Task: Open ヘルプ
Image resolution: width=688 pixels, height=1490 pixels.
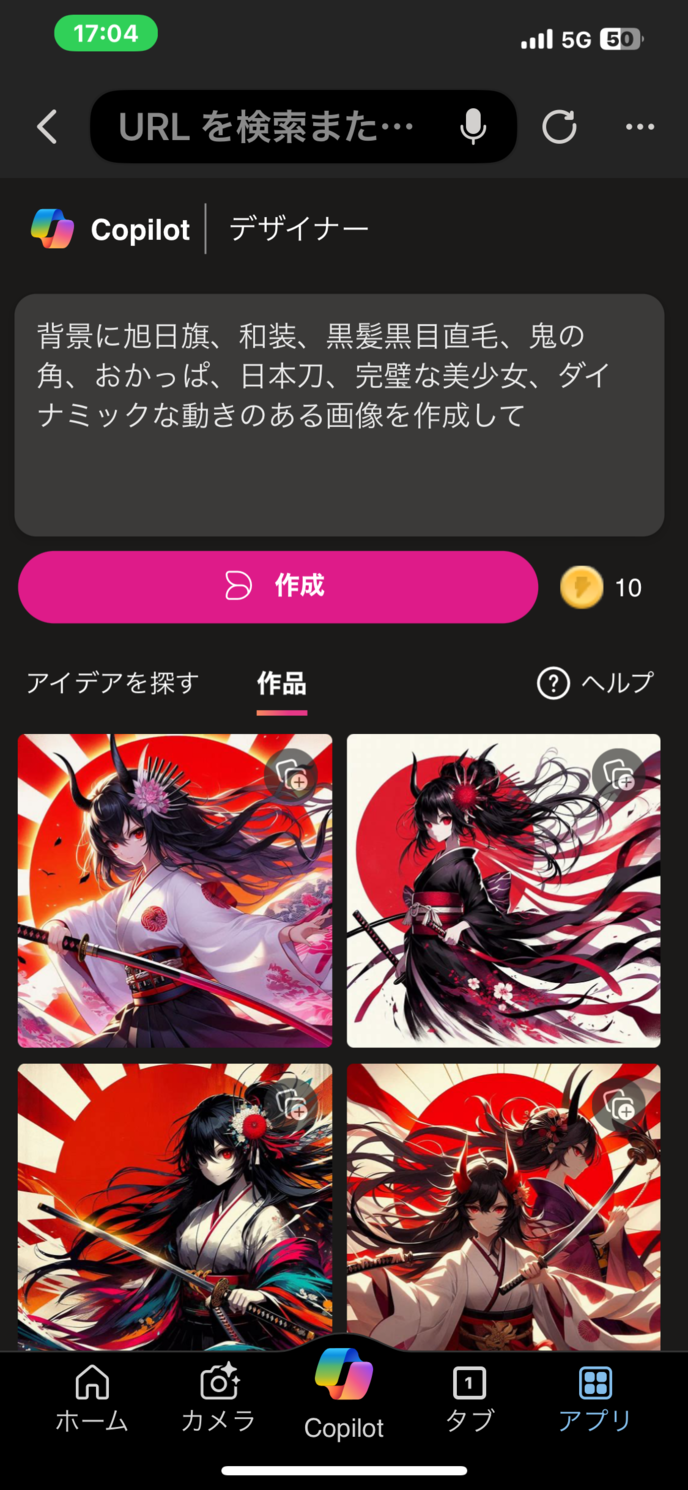Action: click(x=596, y=683)
